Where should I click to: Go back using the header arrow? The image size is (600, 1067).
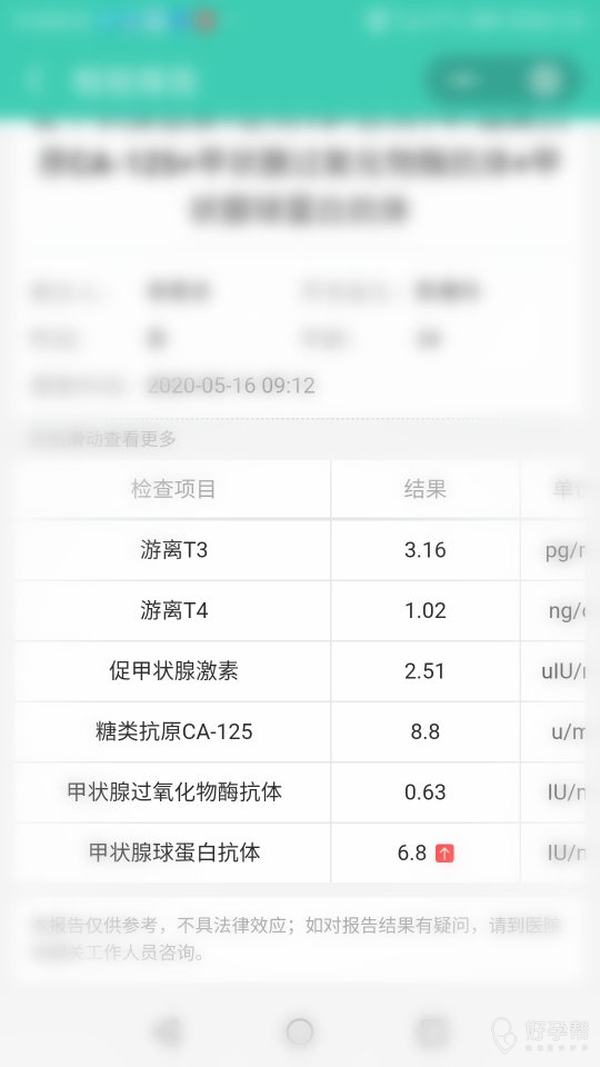[x=35, y=81]
